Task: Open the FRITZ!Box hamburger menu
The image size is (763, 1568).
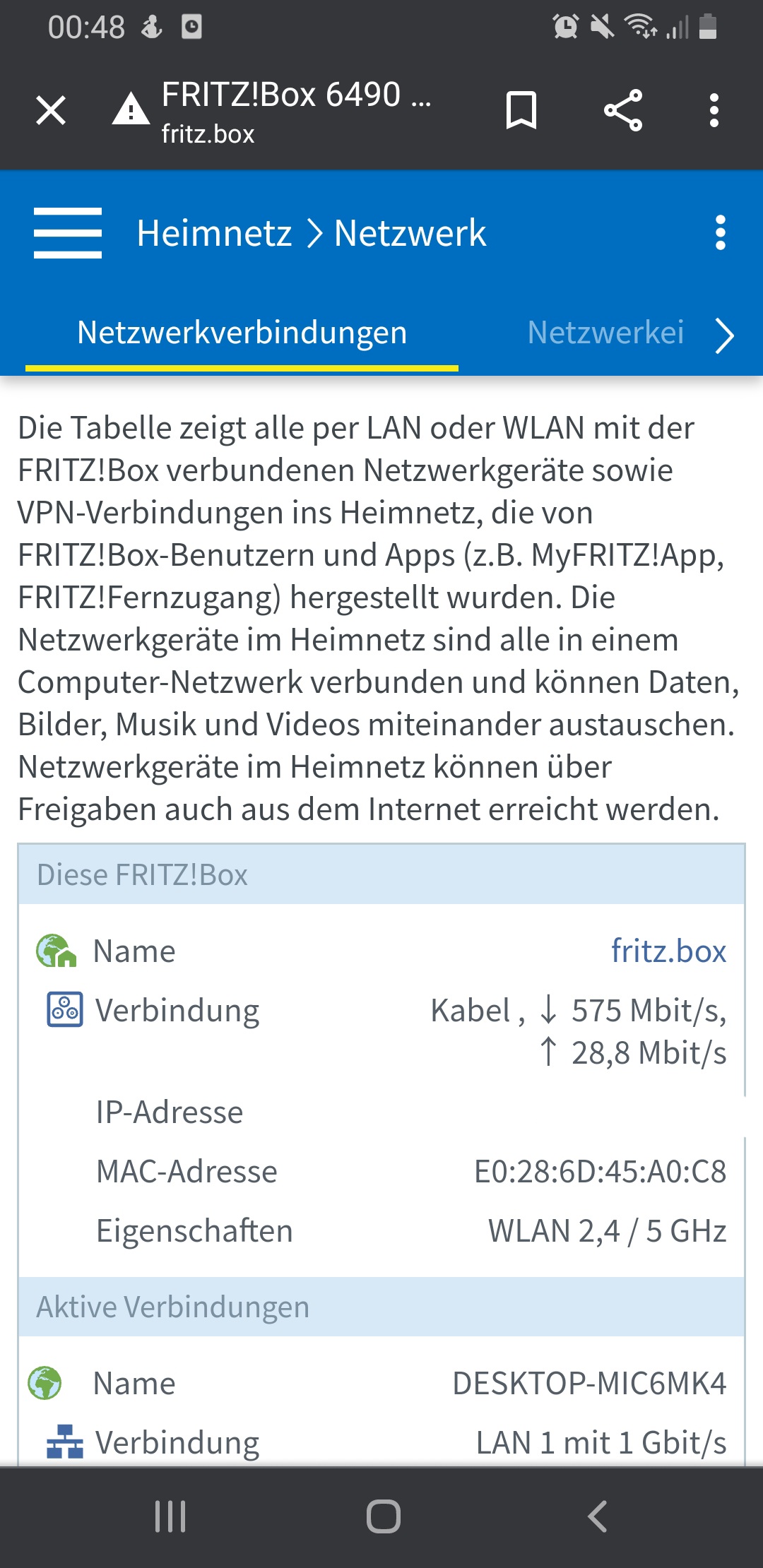Action: pos(68,233)
